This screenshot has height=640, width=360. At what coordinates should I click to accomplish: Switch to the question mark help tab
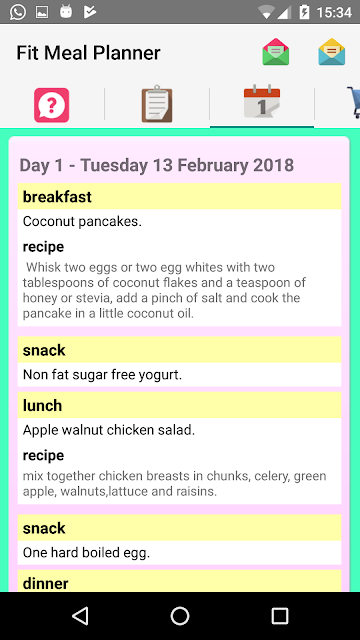click(51, 105)
